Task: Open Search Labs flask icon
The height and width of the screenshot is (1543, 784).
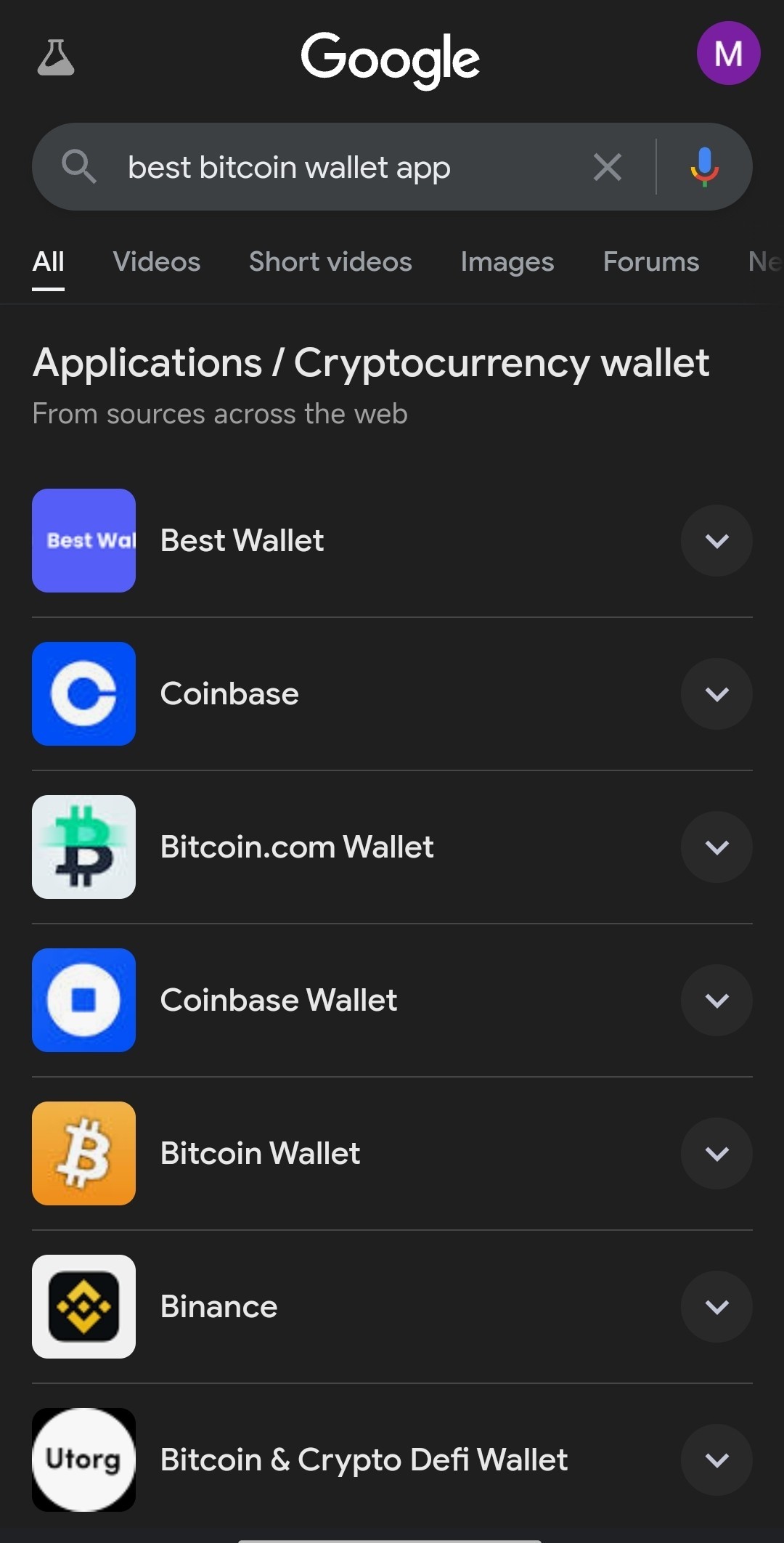Action: coord(56,57)
